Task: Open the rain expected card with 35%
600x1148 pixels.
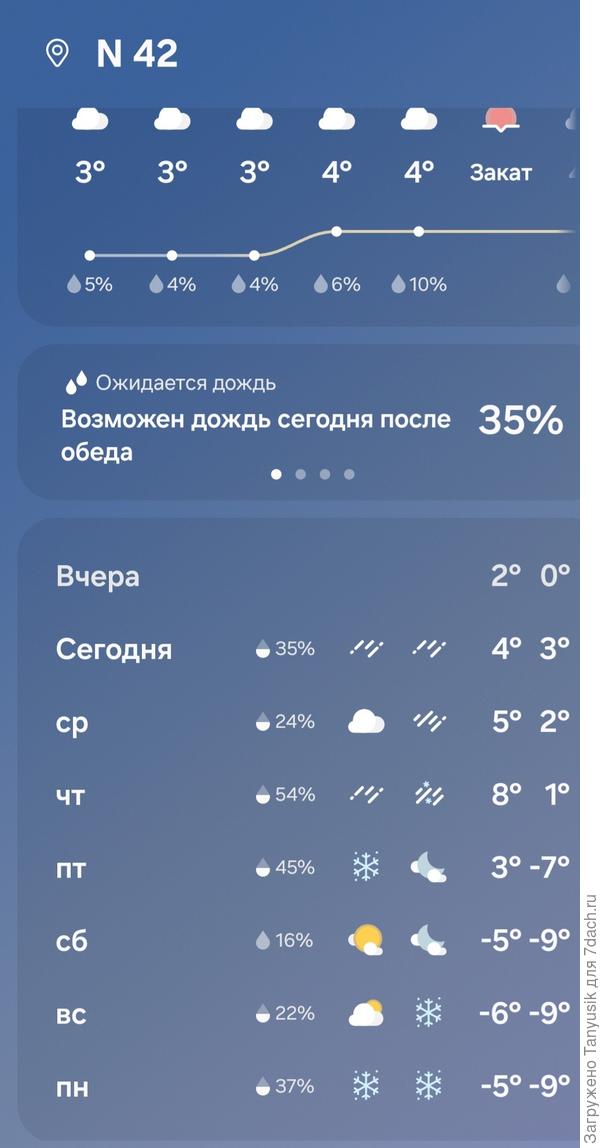Action: pos(300,422)
